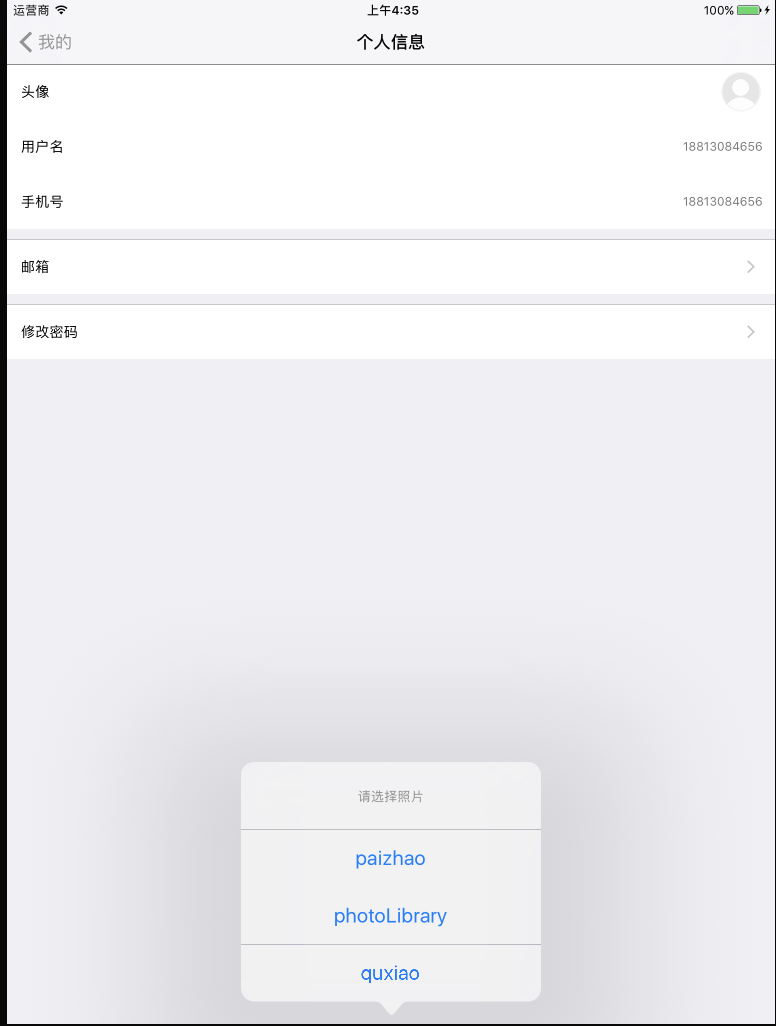
Task: Tap the back chevron next to 我的
Action: 24,42
